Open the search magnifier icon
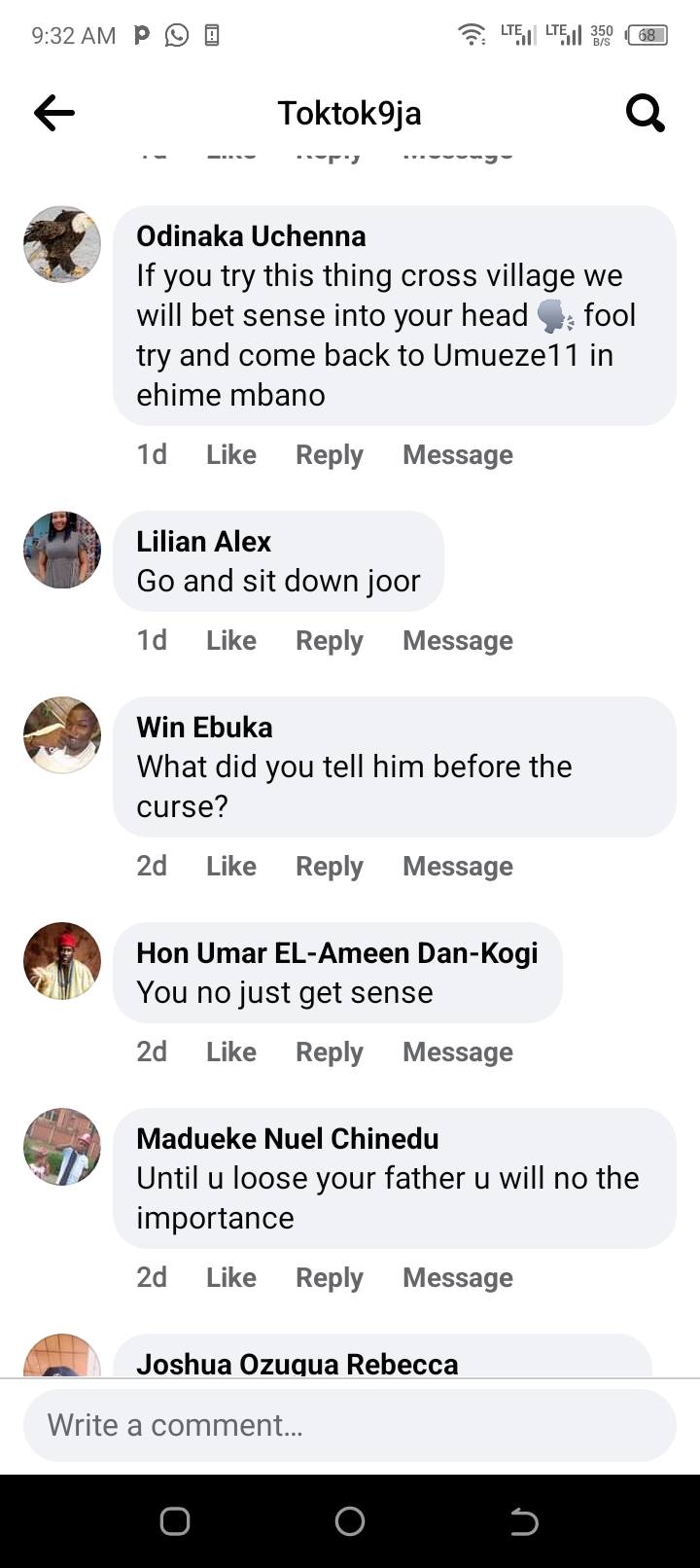 (x=645, y=113)
